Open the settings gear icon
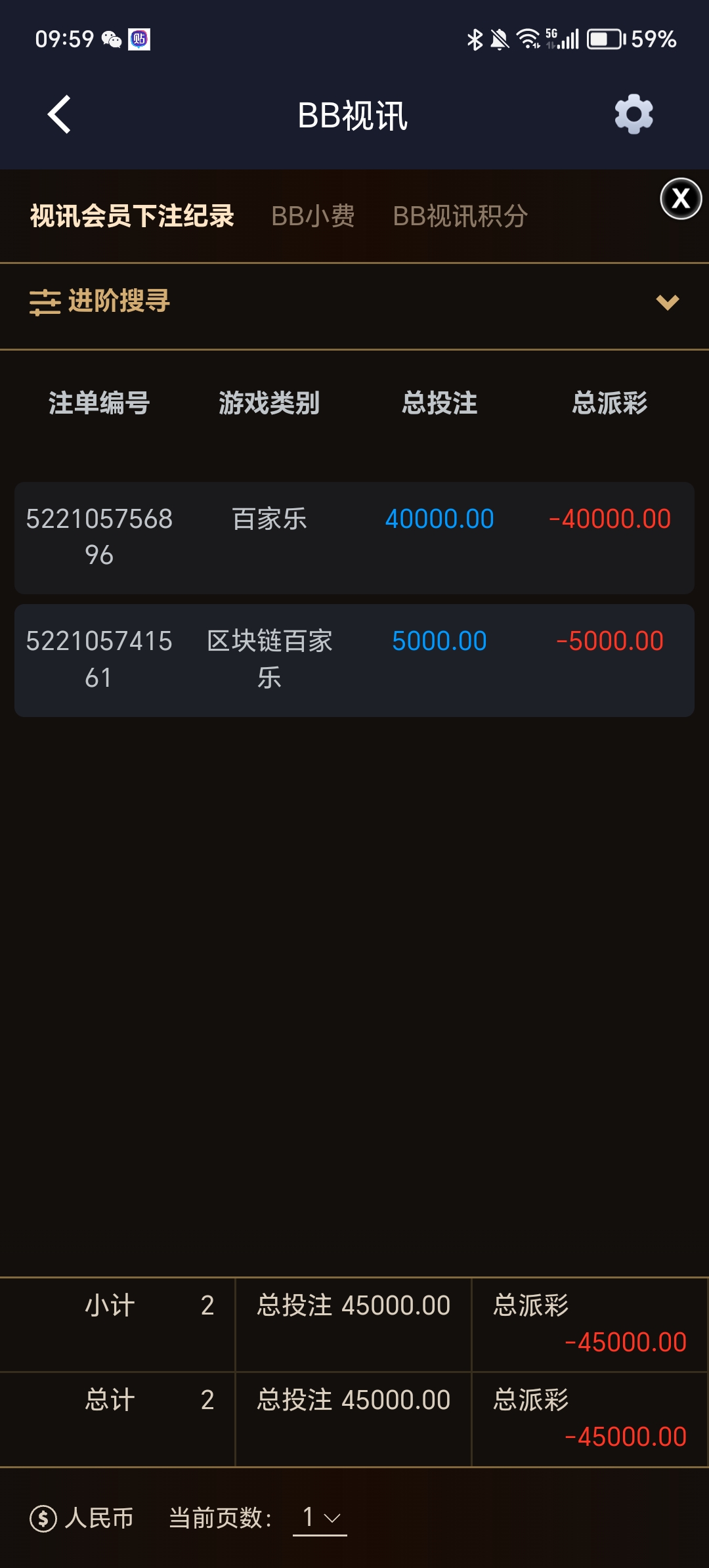The height and width of the screenshot is (1568, 709). click(x=634, y=115)
